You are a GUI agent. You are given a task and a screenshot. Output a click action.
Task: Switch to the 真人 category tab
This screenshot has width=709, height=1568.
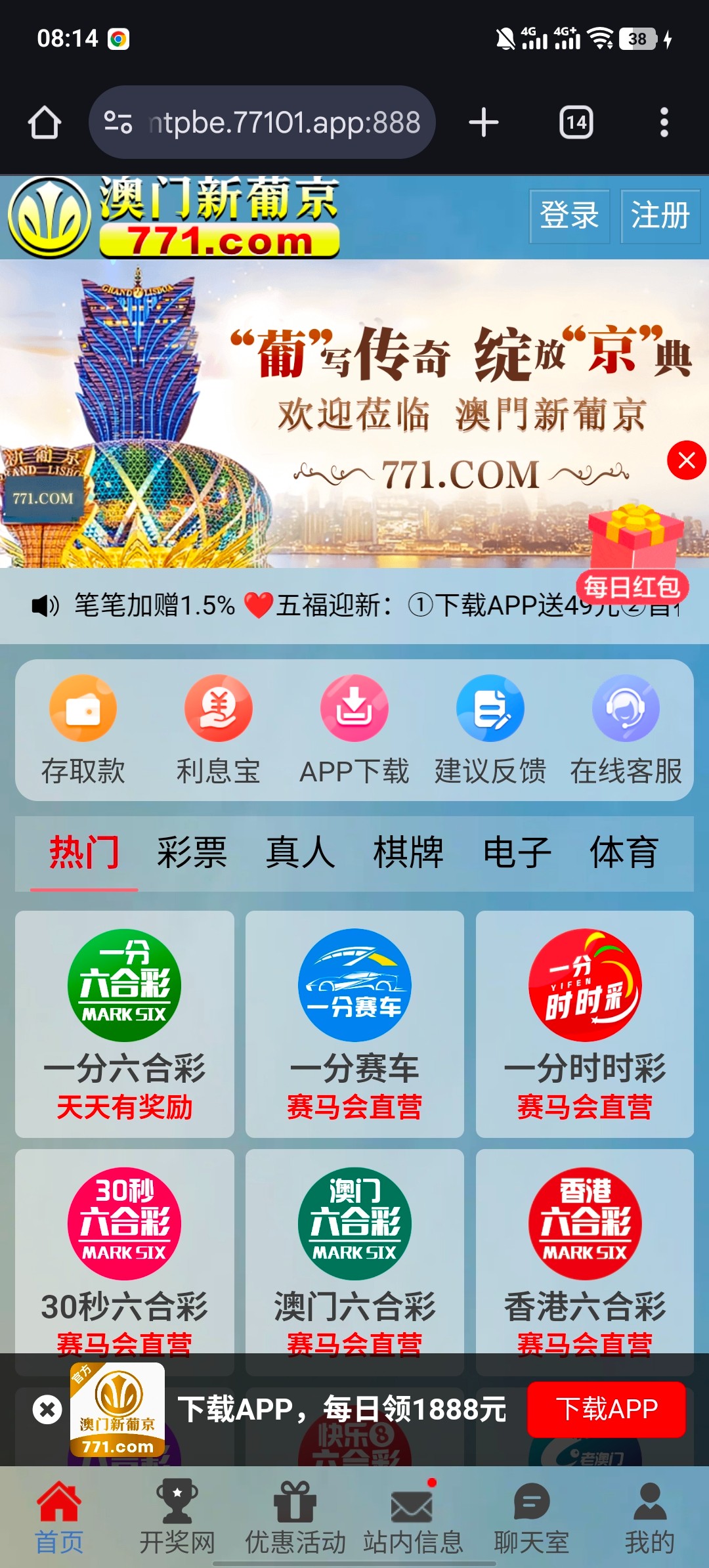(x=300, y=853)
